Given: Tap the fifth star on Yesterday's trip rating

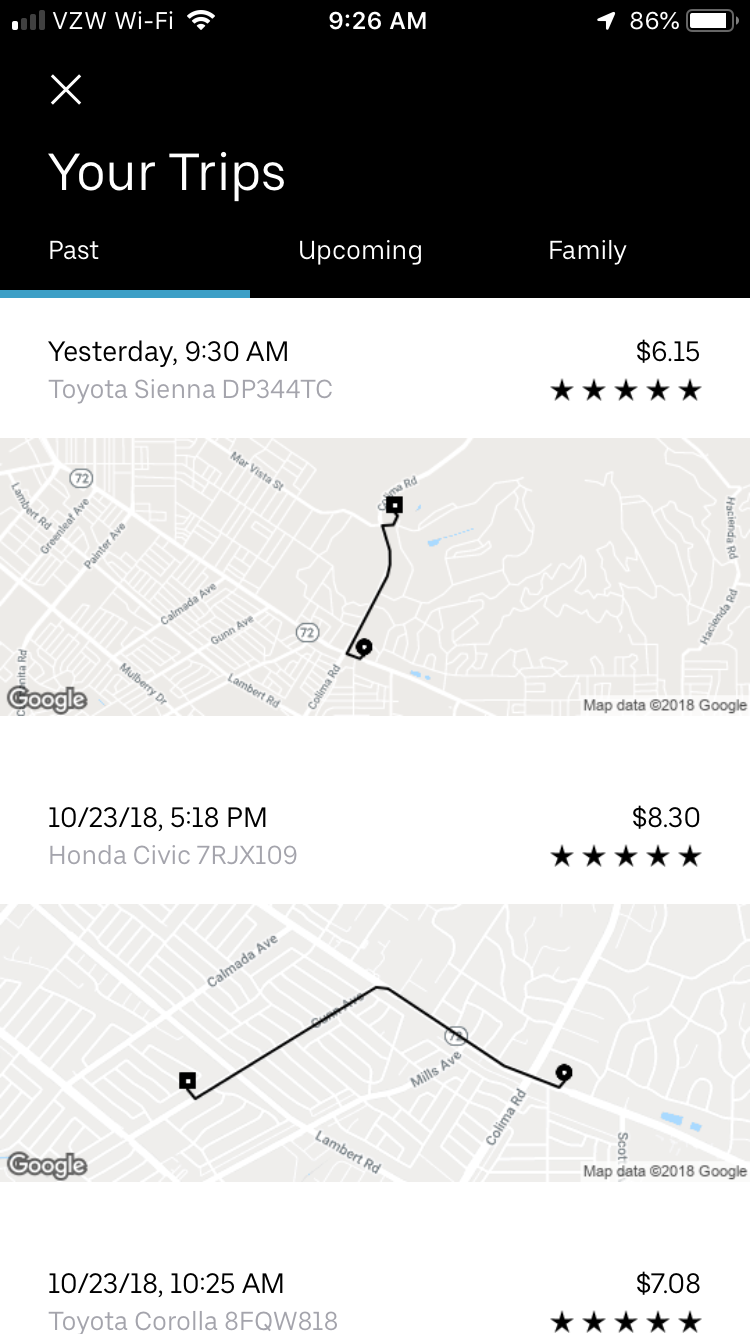Looking at the screenshot, I should pos(690,390).
